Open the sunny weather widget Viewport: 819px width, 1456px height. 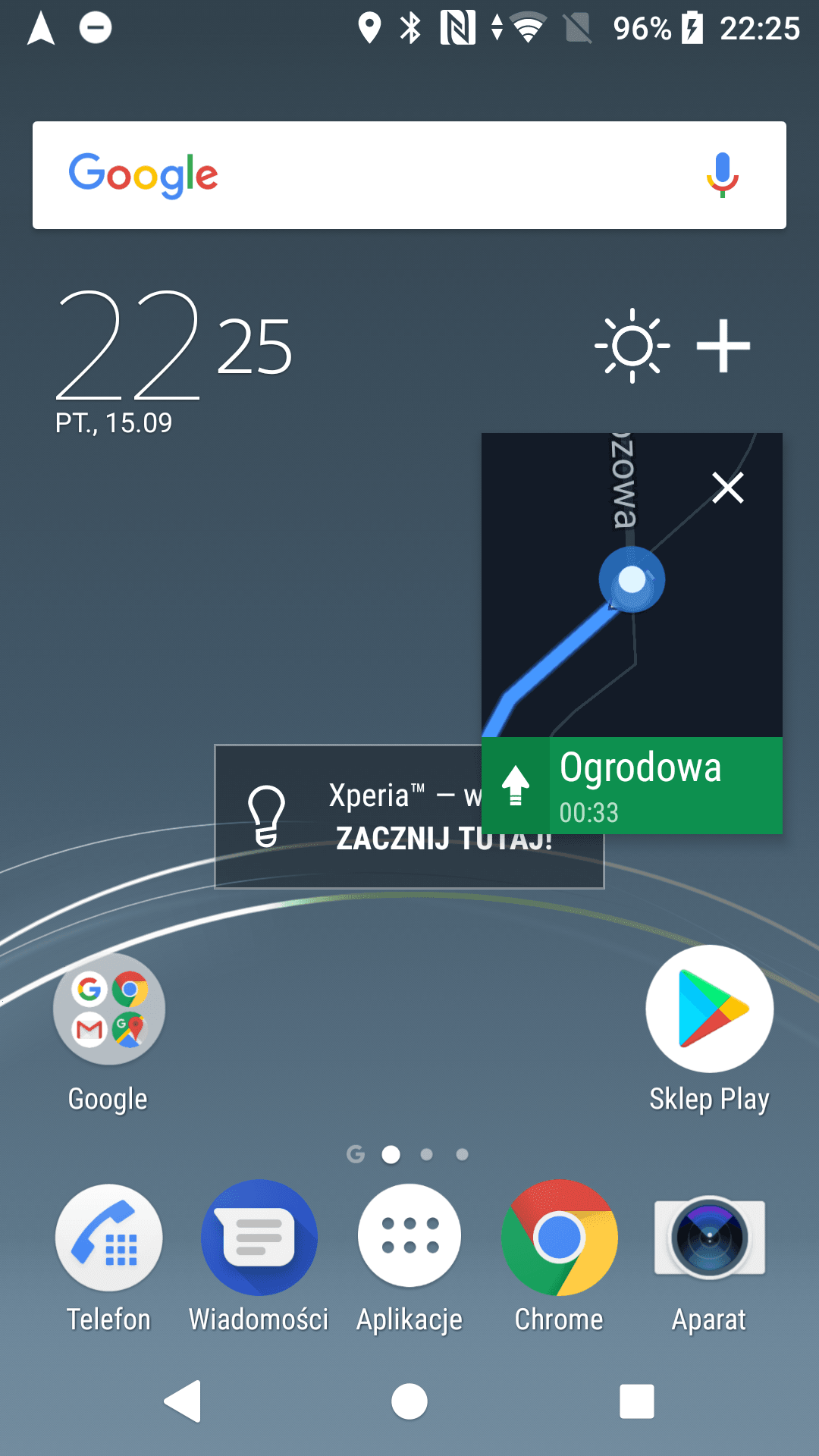click(632, 346)
